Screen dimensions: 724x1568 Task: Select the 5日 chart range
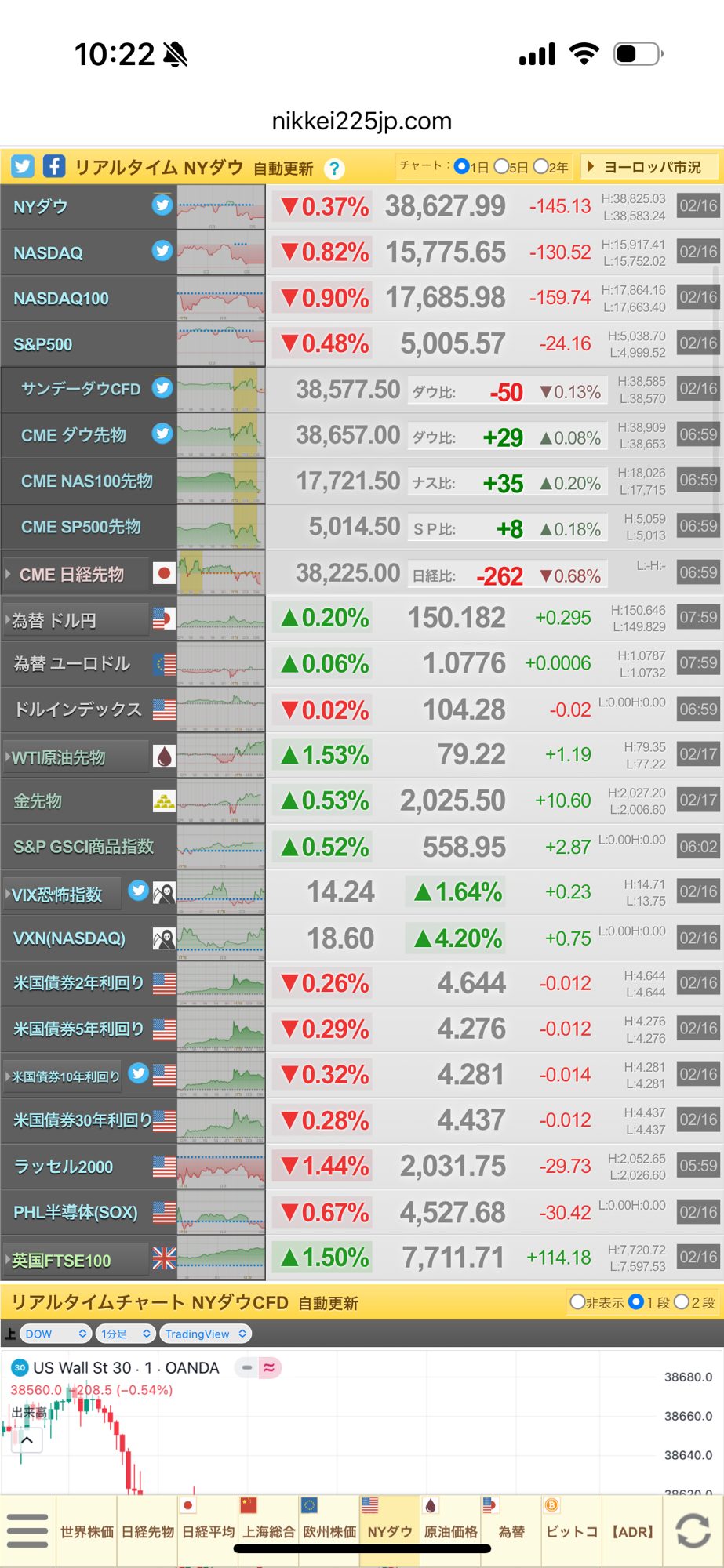tap(502, 166)
